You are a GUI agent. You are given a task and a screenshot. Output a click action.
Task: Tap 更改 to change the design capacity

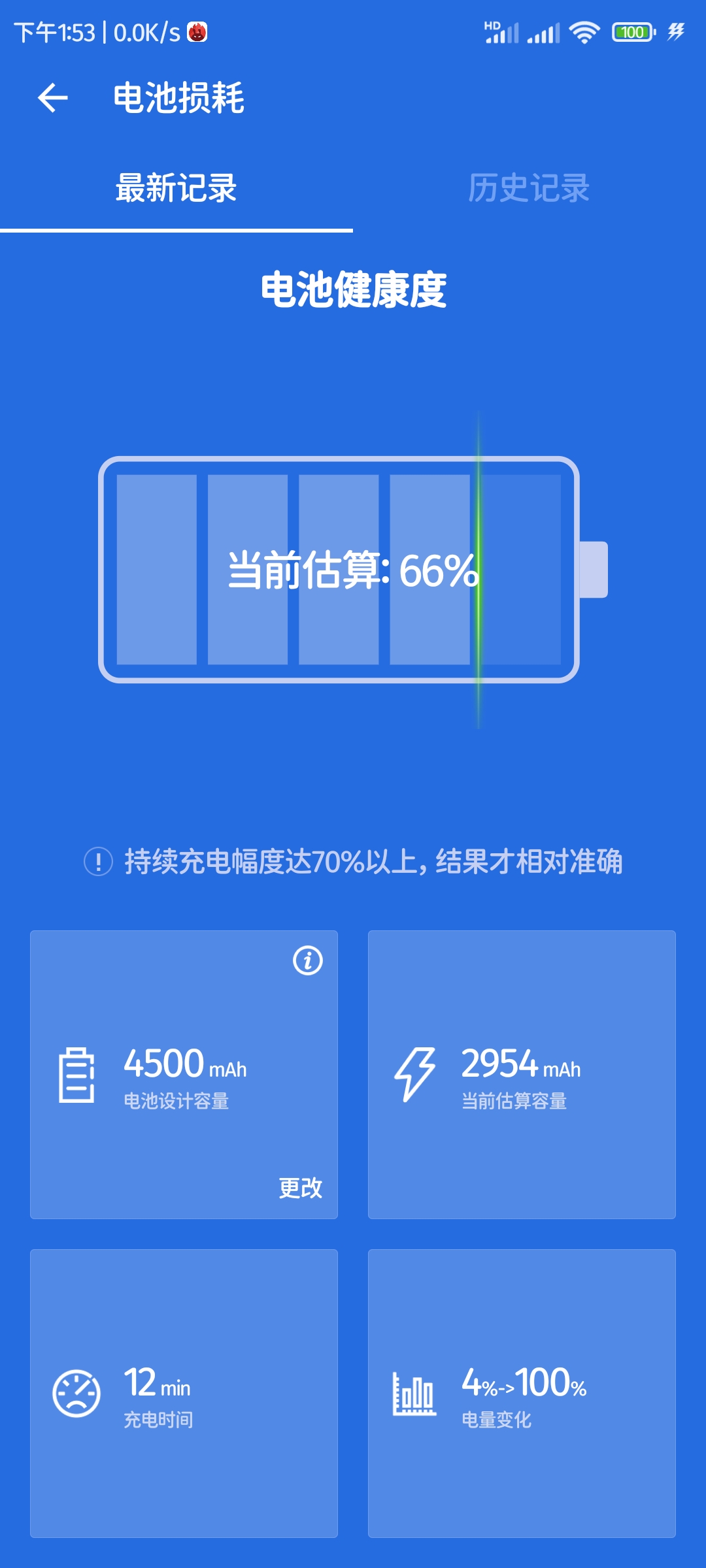tap(301, 1188)
